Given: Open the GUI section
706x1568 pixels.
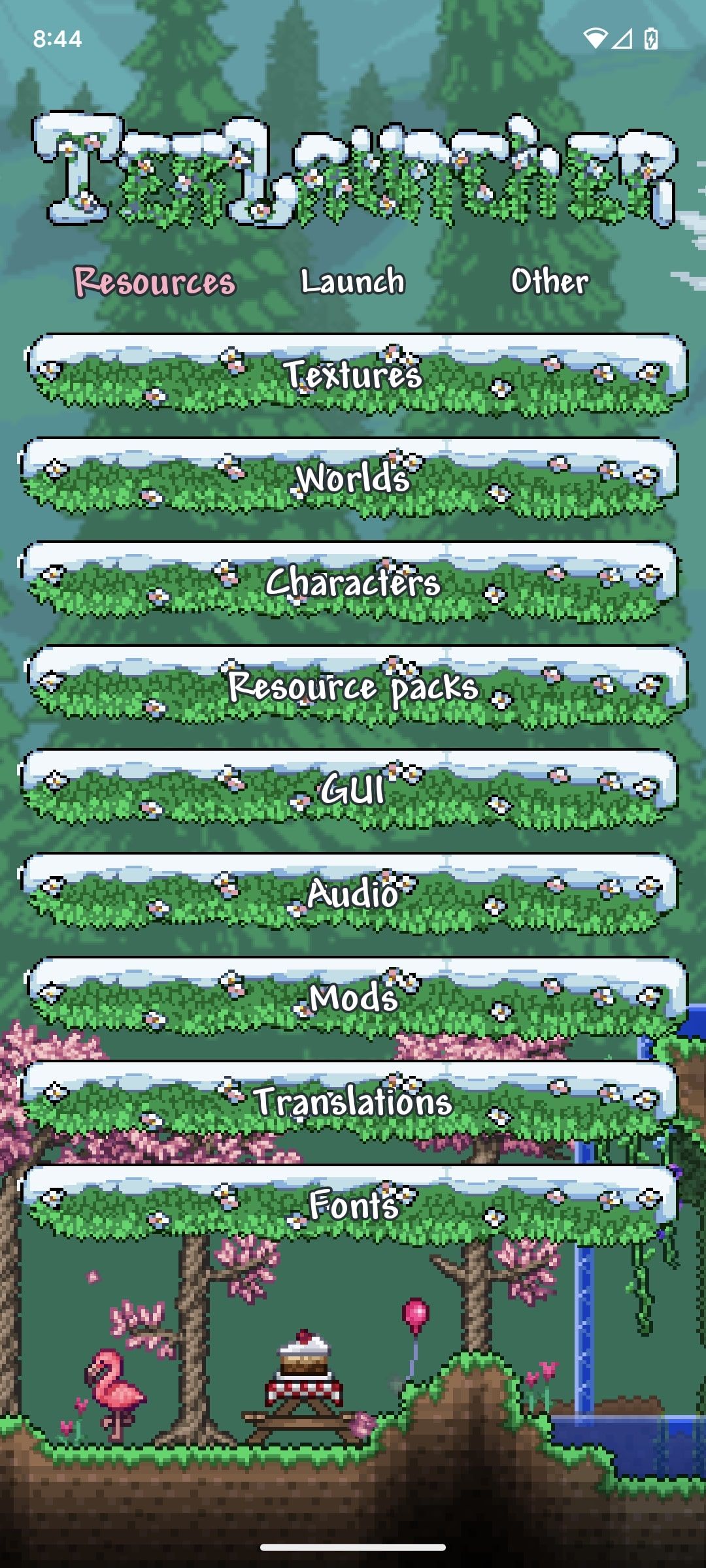Looking at the screenshot, I should [353, 791].
